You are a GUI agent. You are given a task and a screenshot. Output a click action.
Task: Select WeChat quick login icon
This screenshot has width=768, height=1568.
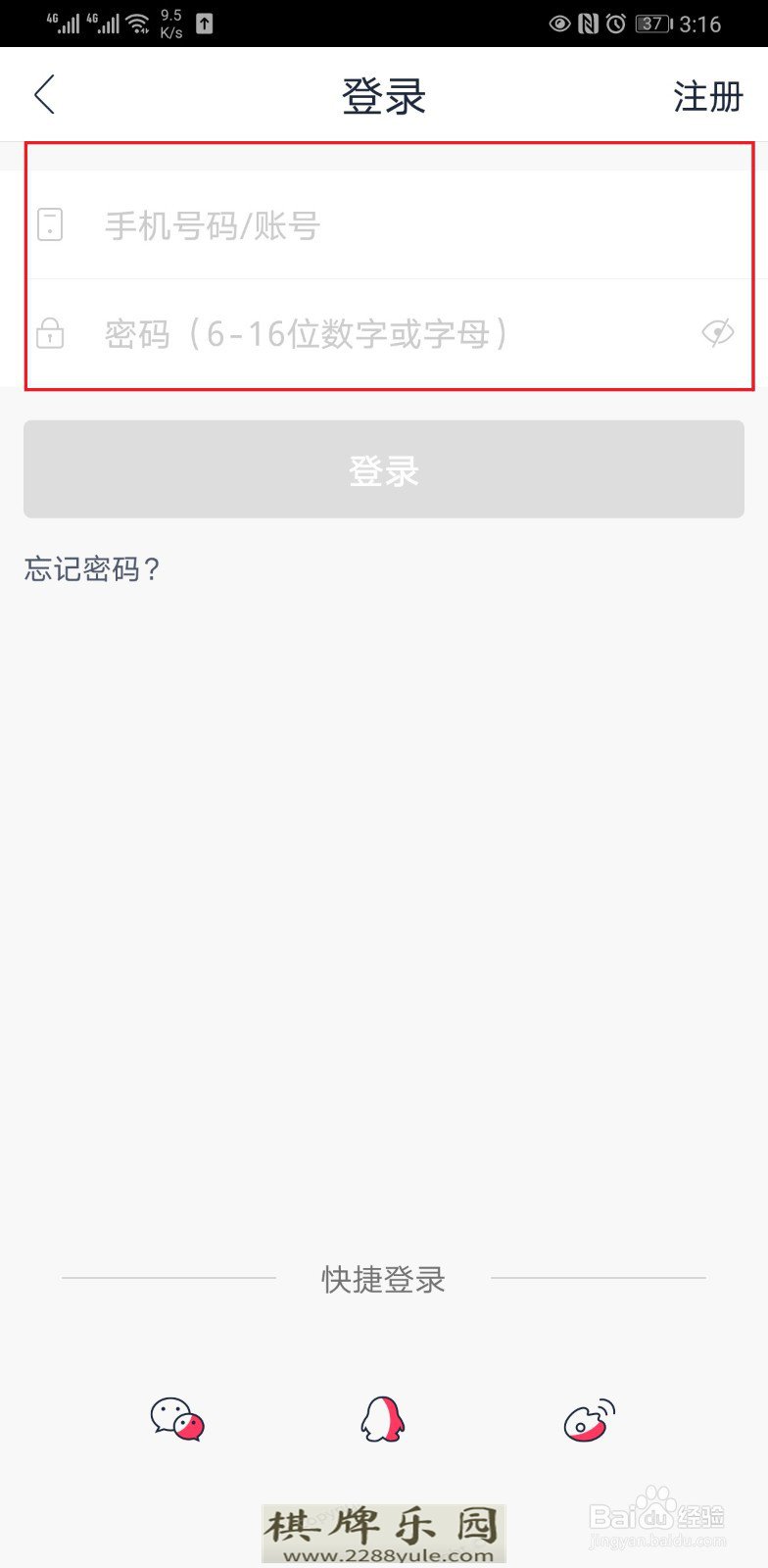pyautogui.click(x=179, y=1417)
